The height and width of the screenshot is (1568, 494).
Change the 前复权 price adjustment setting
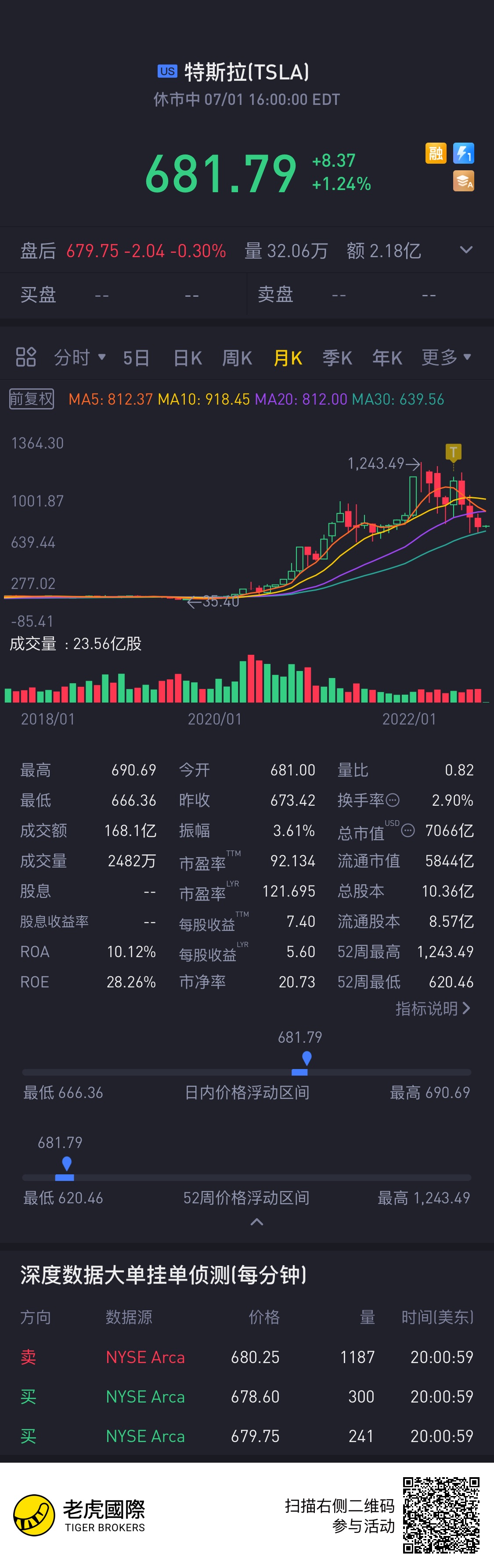(x=32, y=399)
